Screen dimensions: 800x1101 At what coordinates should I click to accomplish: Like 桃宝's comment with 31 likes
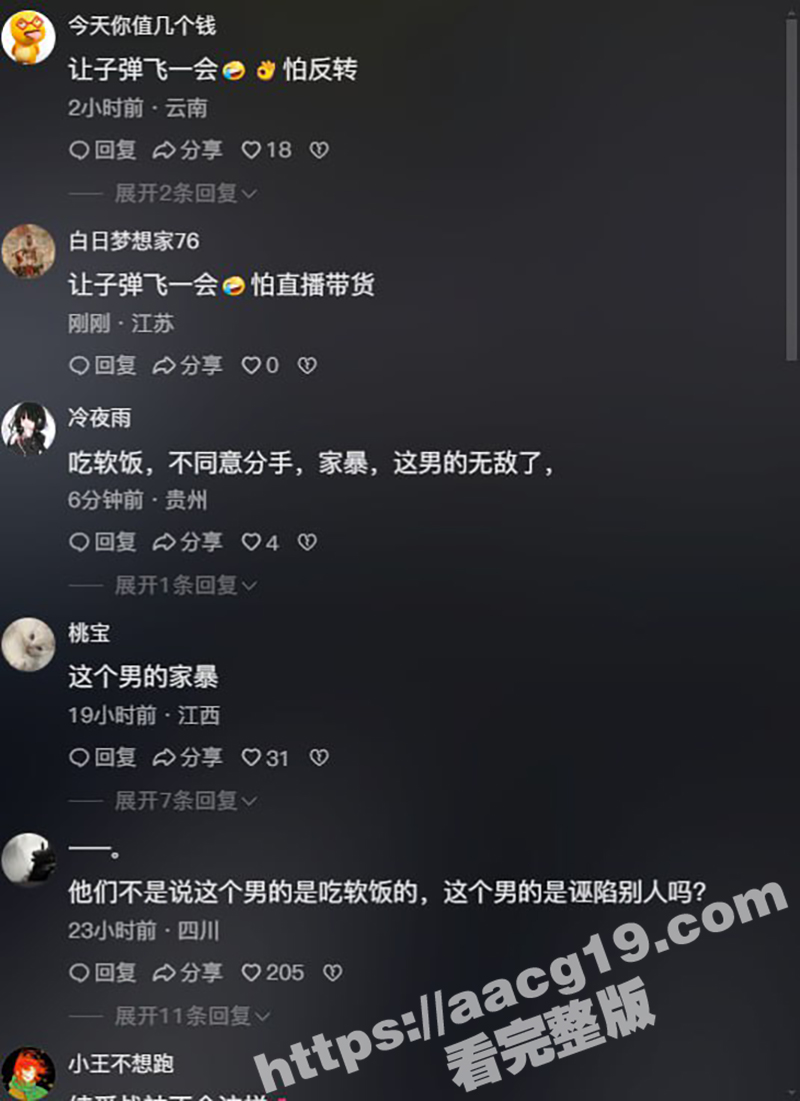click(x=252, y=758)
